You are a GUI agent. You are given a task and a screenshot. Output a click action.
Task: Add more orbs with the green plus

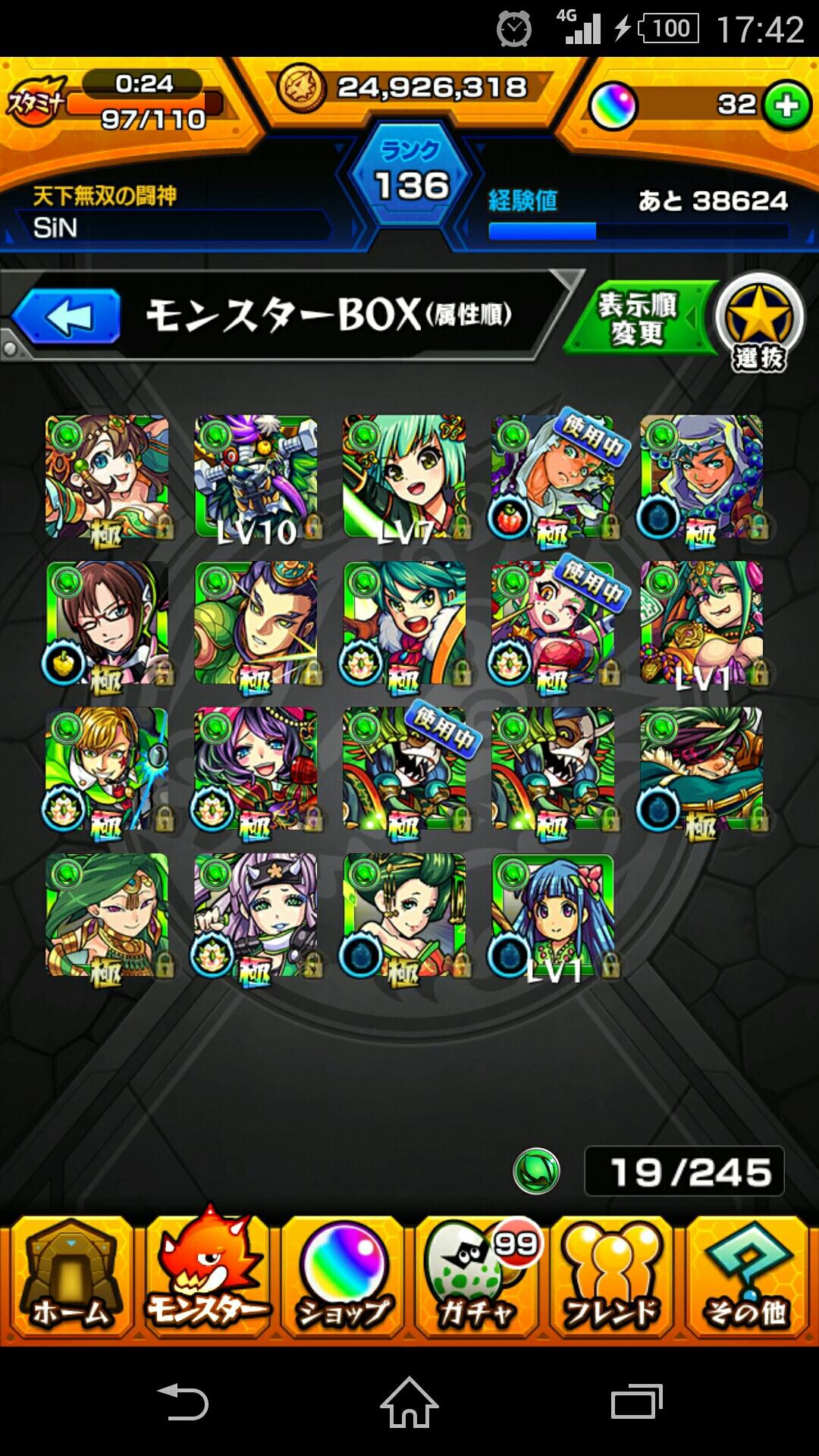click(x=786, y=105)
